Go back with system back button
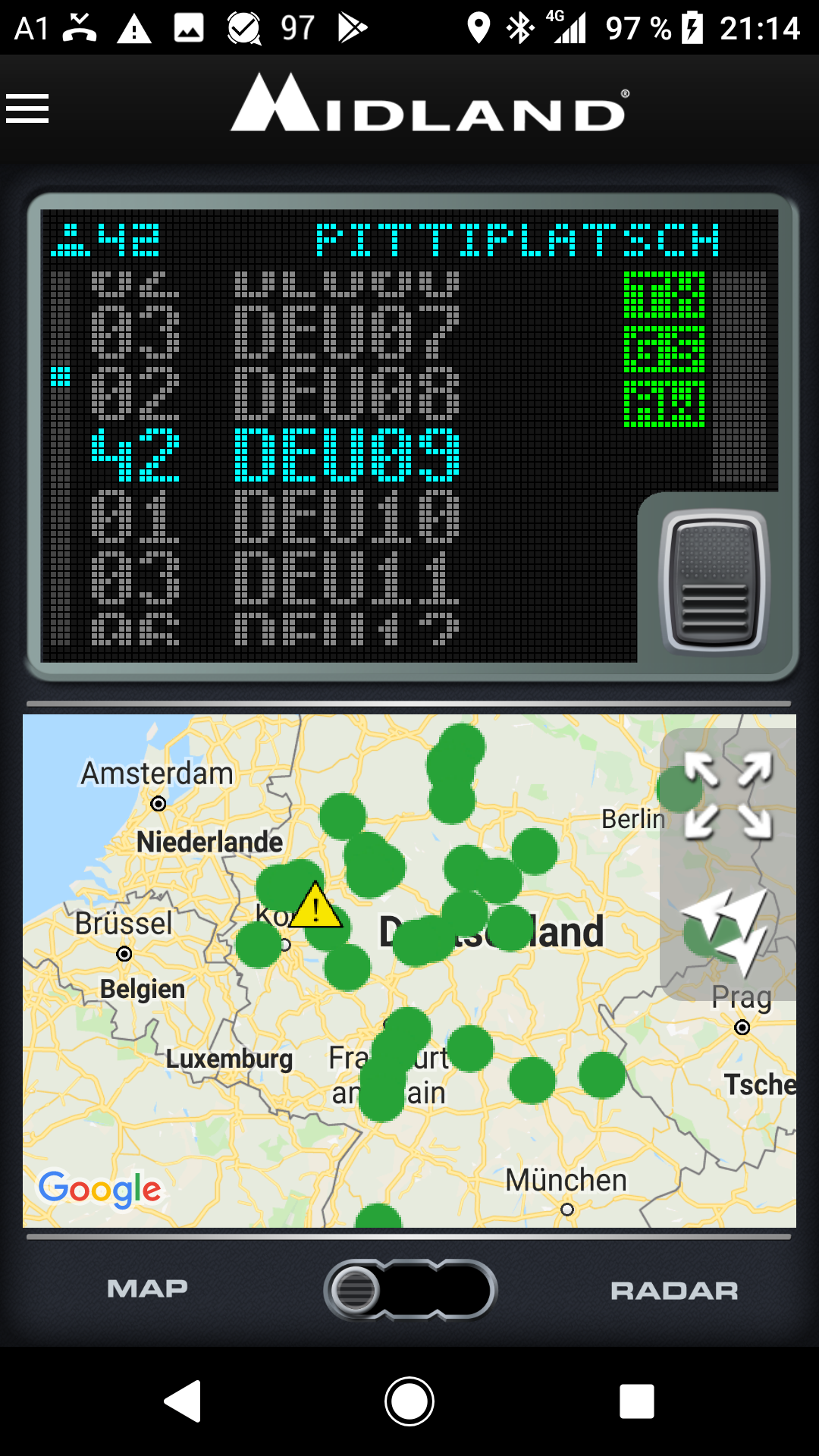 point(183,1401)
